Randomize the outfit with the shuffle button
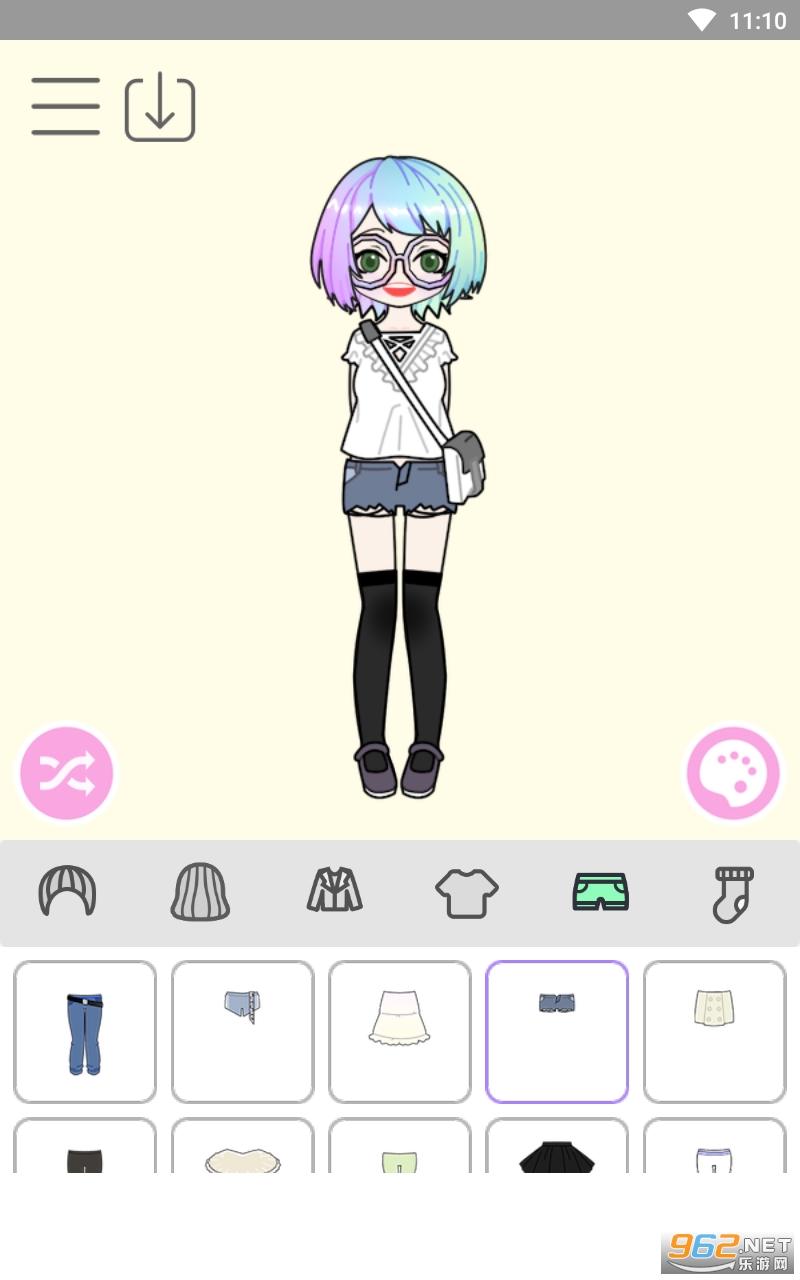 (x=67, y=773)
